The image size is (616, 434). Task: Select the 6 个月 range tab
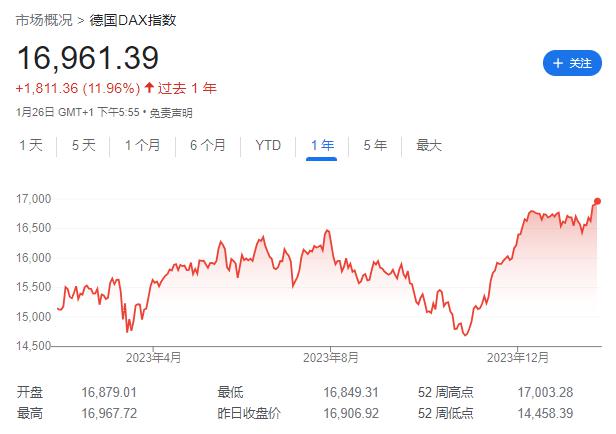(208, 145)
